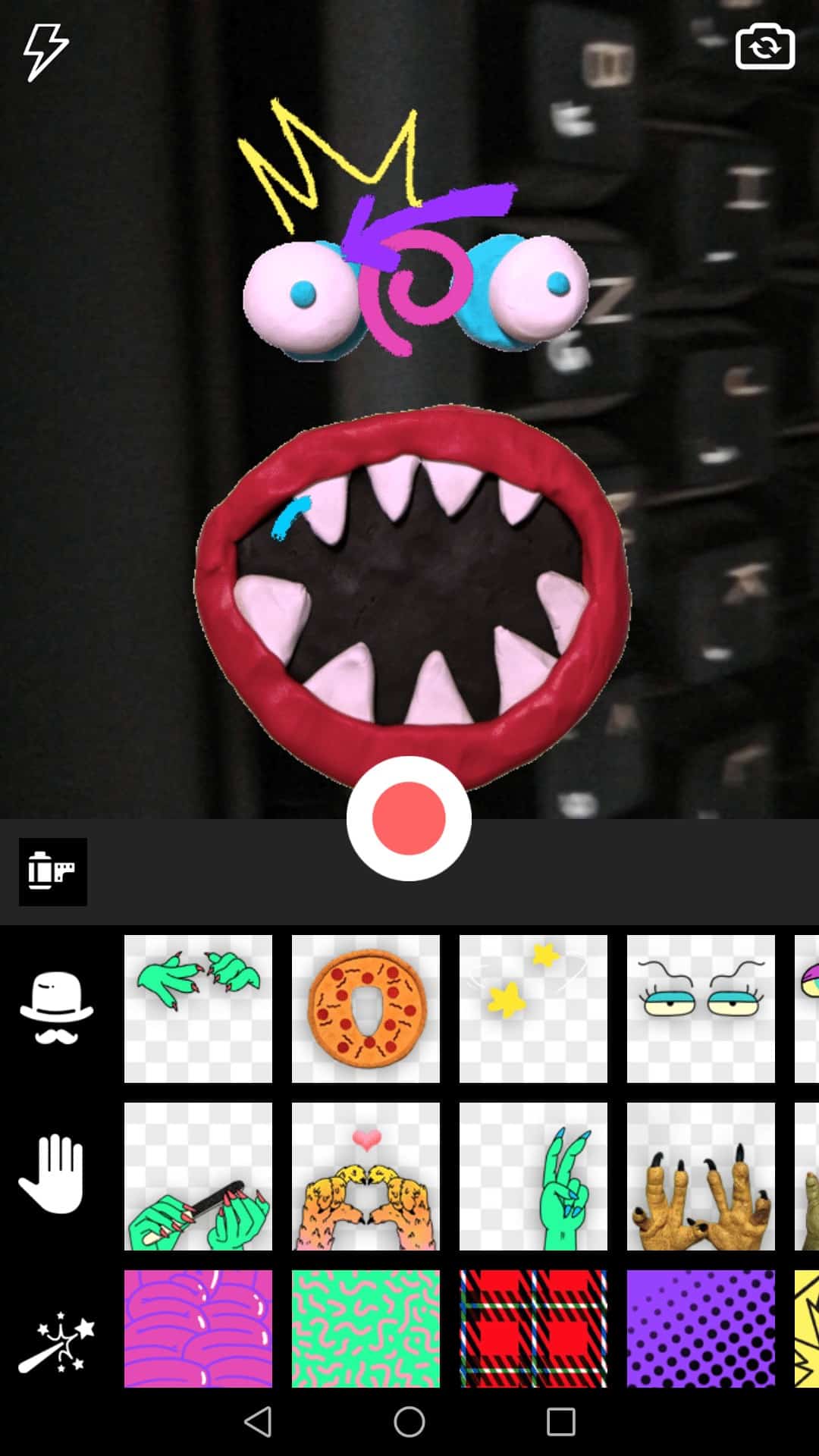Apply the red plaid background

click(x=533, y=1328)
